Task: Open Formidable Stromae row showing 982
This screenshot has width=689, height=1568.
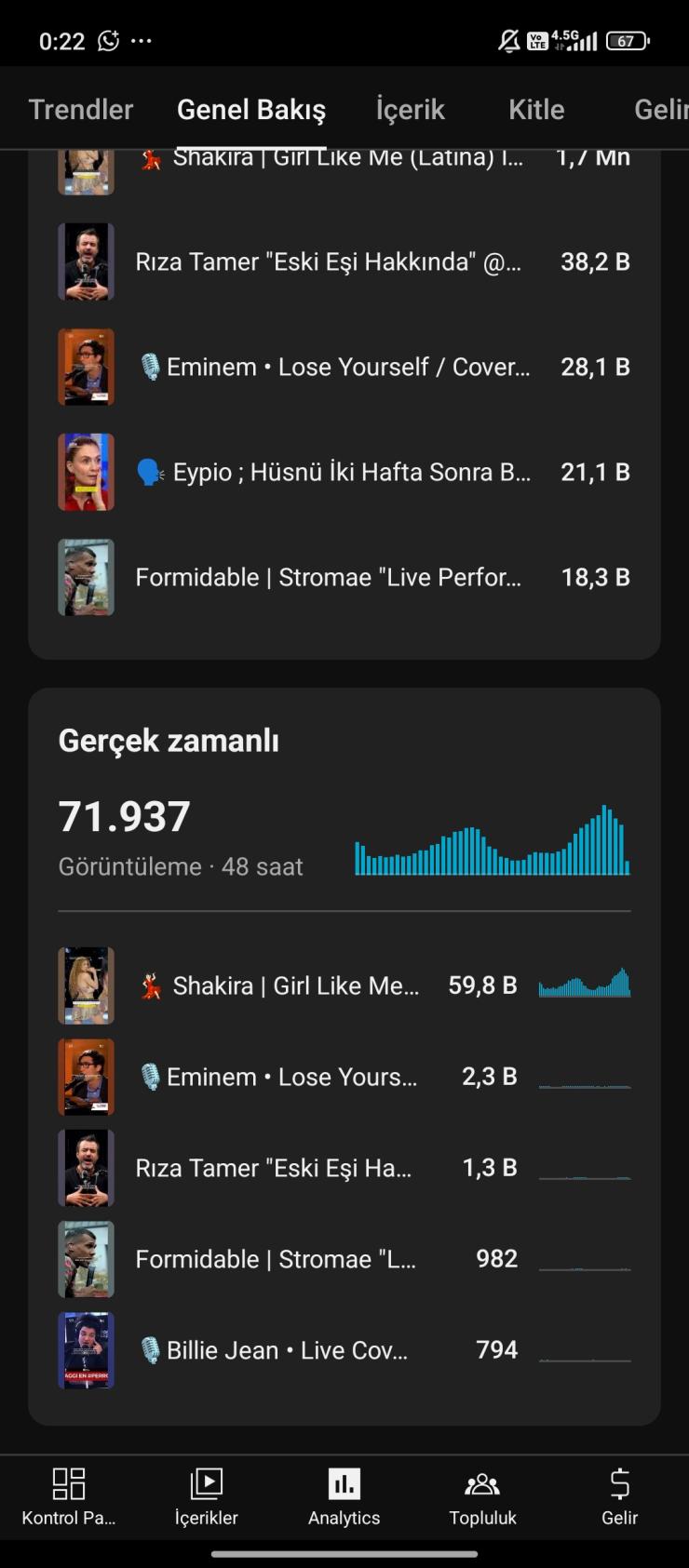Action: click(x=343, y=1259)
